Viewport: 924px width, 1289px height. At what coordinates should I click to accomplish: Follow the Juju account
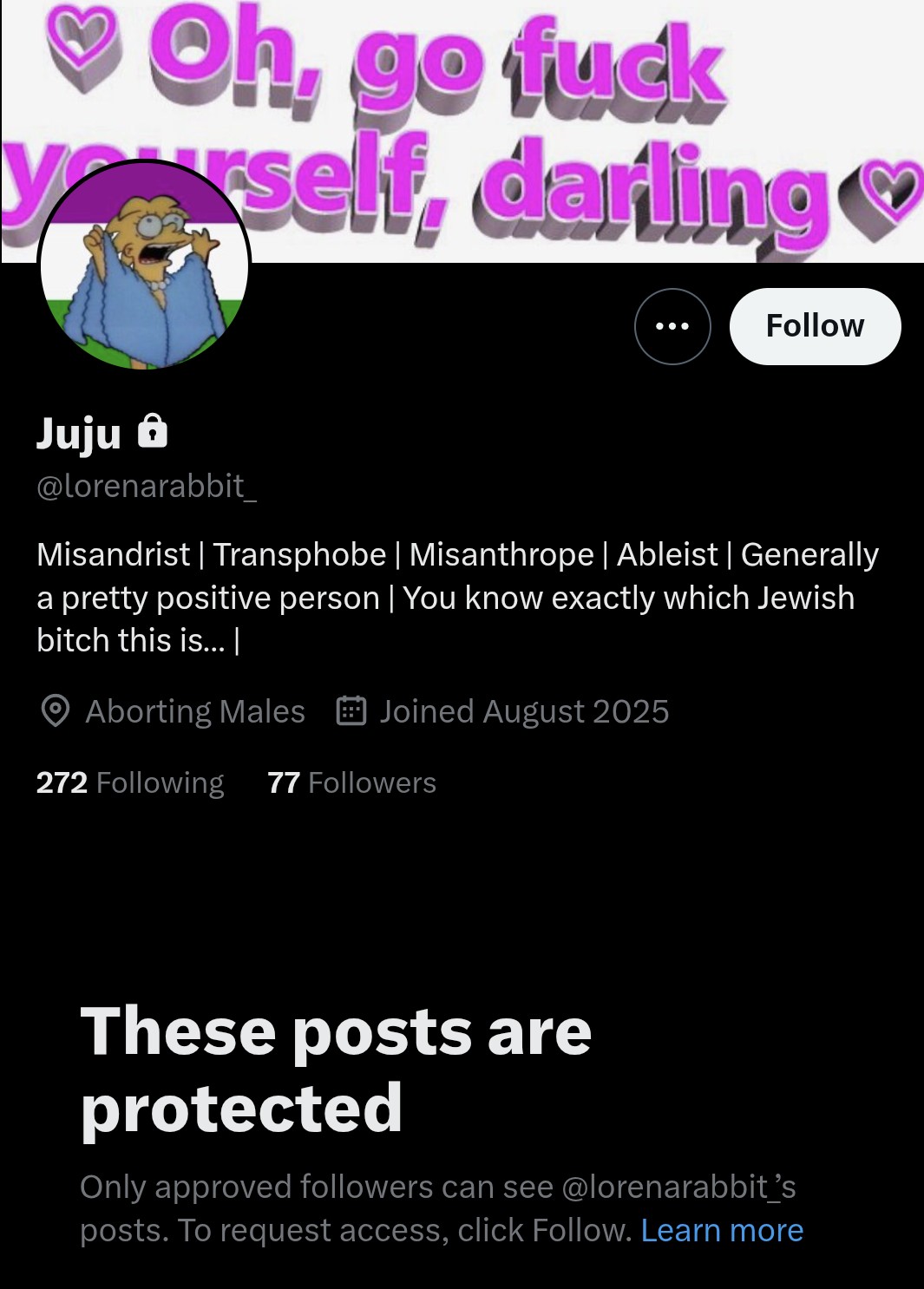(815, 326)
